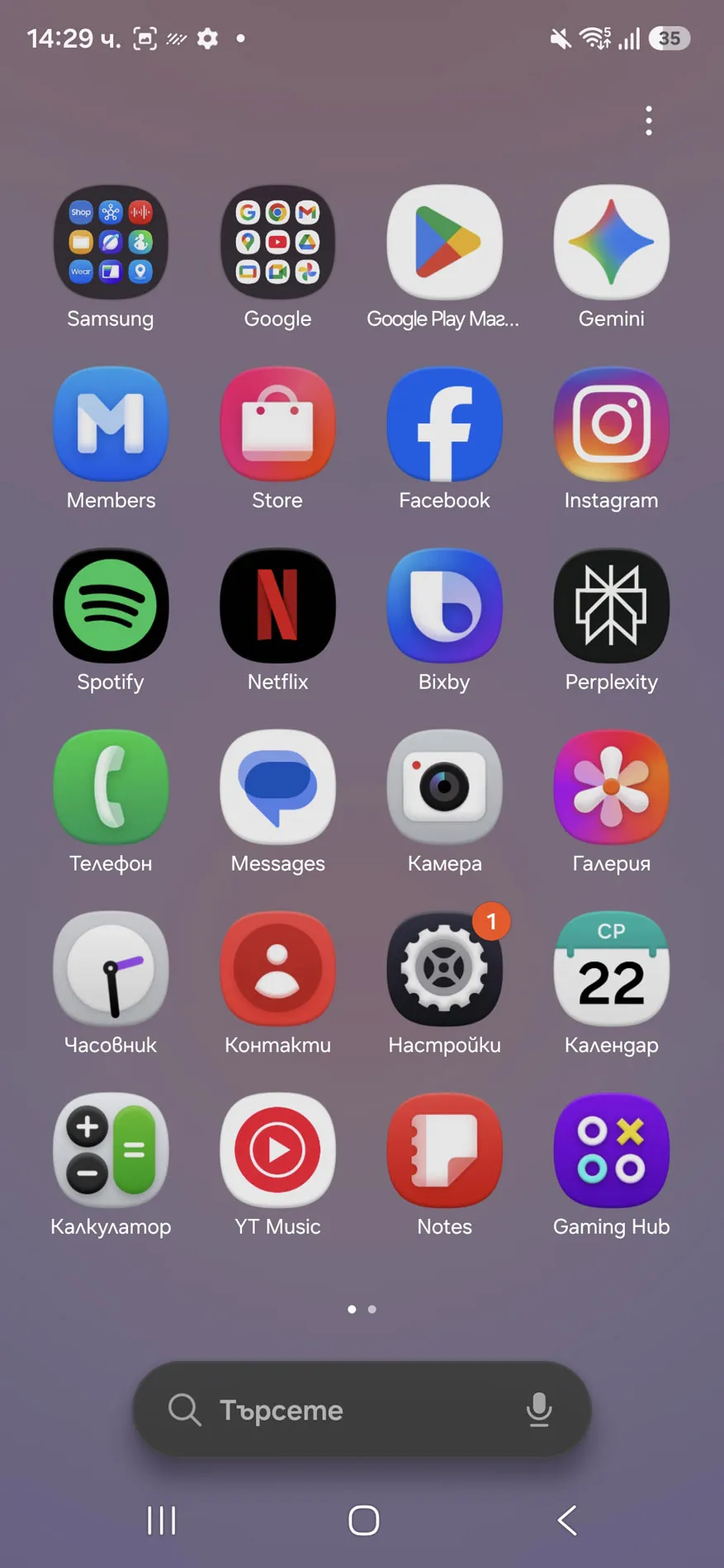
Task: Open the Google apps folder
Action: point(277,242)
